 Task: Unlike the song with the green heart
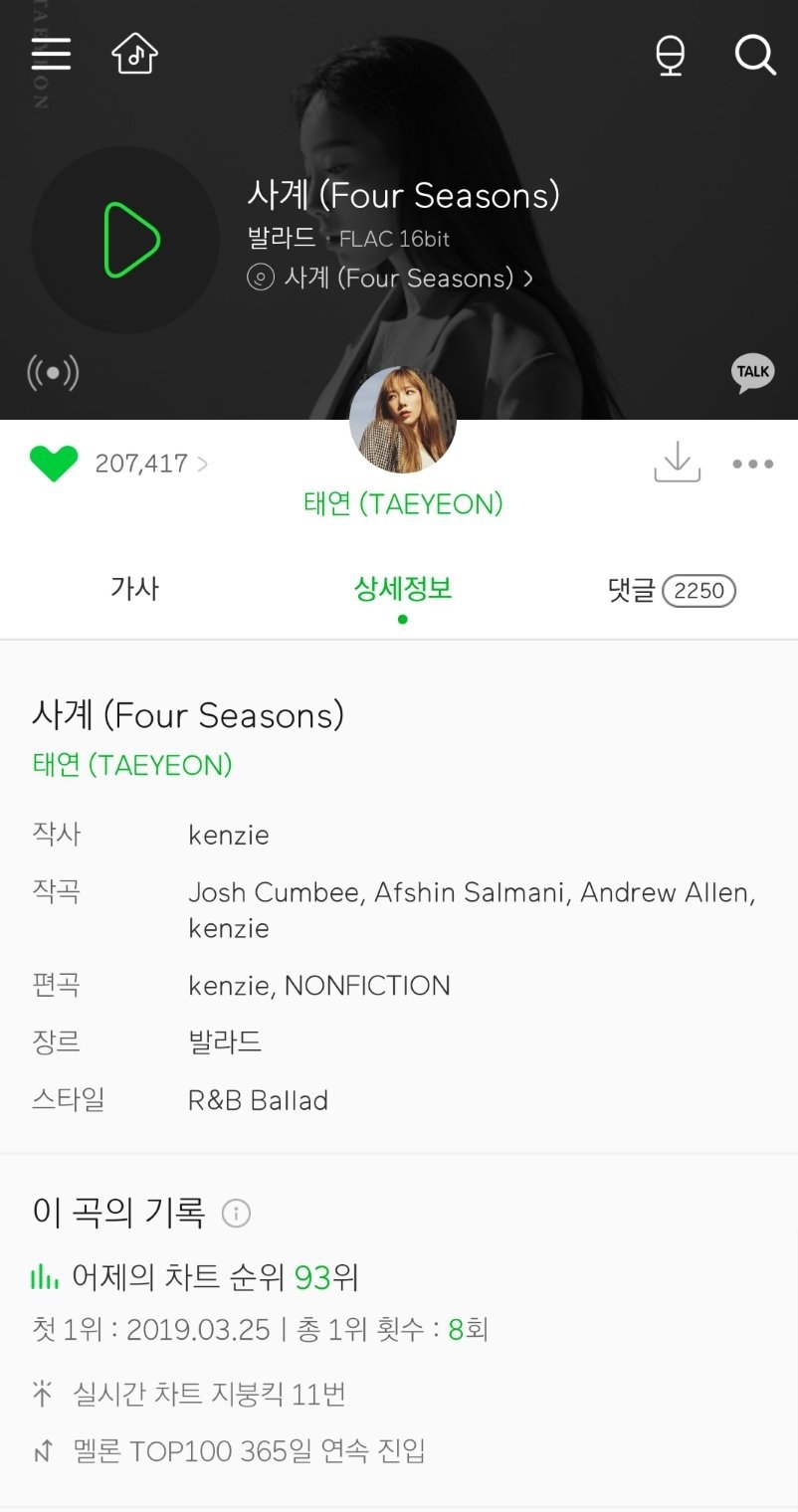click(54, 464)
